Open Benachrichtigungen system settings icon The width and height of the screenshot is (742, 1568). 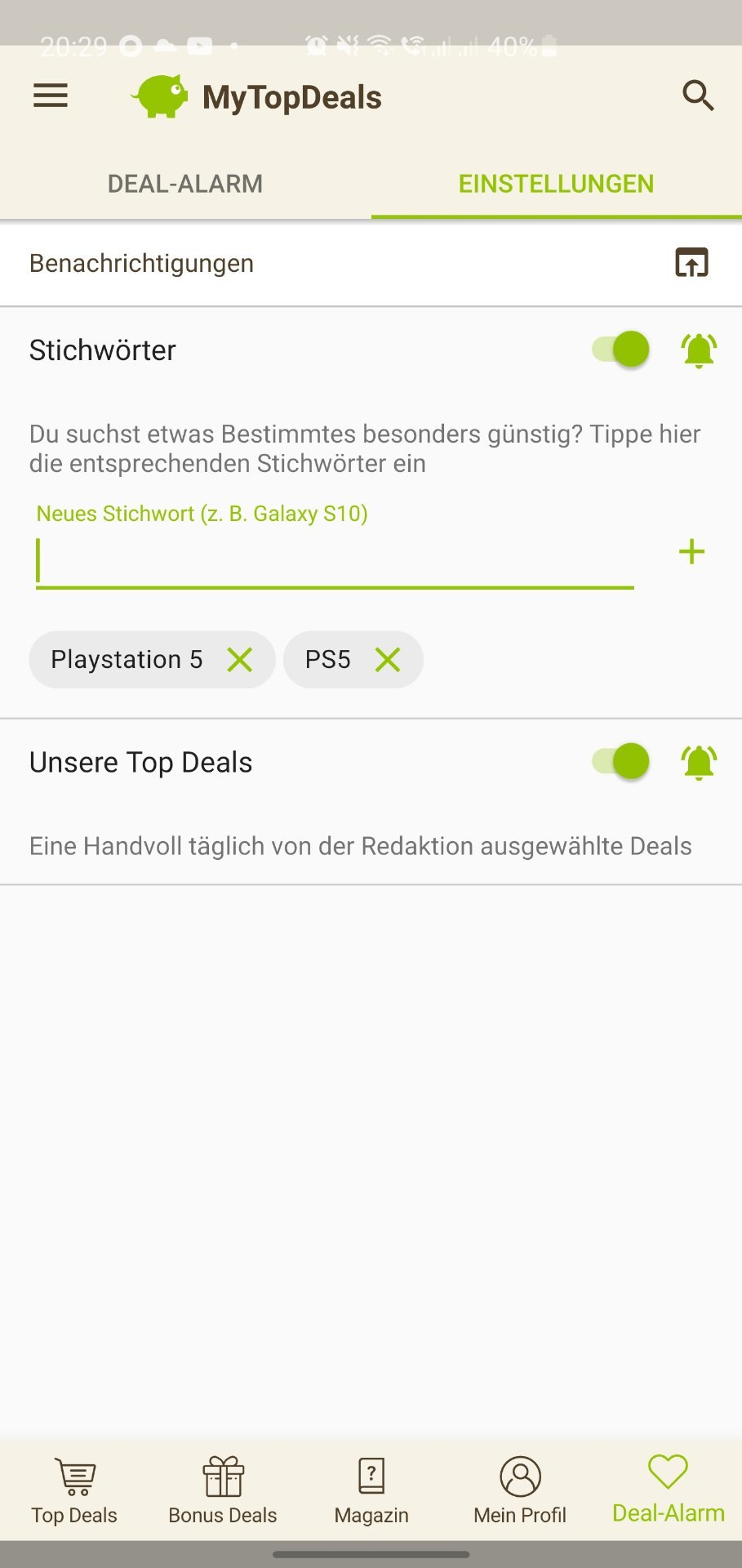[691, 263]
